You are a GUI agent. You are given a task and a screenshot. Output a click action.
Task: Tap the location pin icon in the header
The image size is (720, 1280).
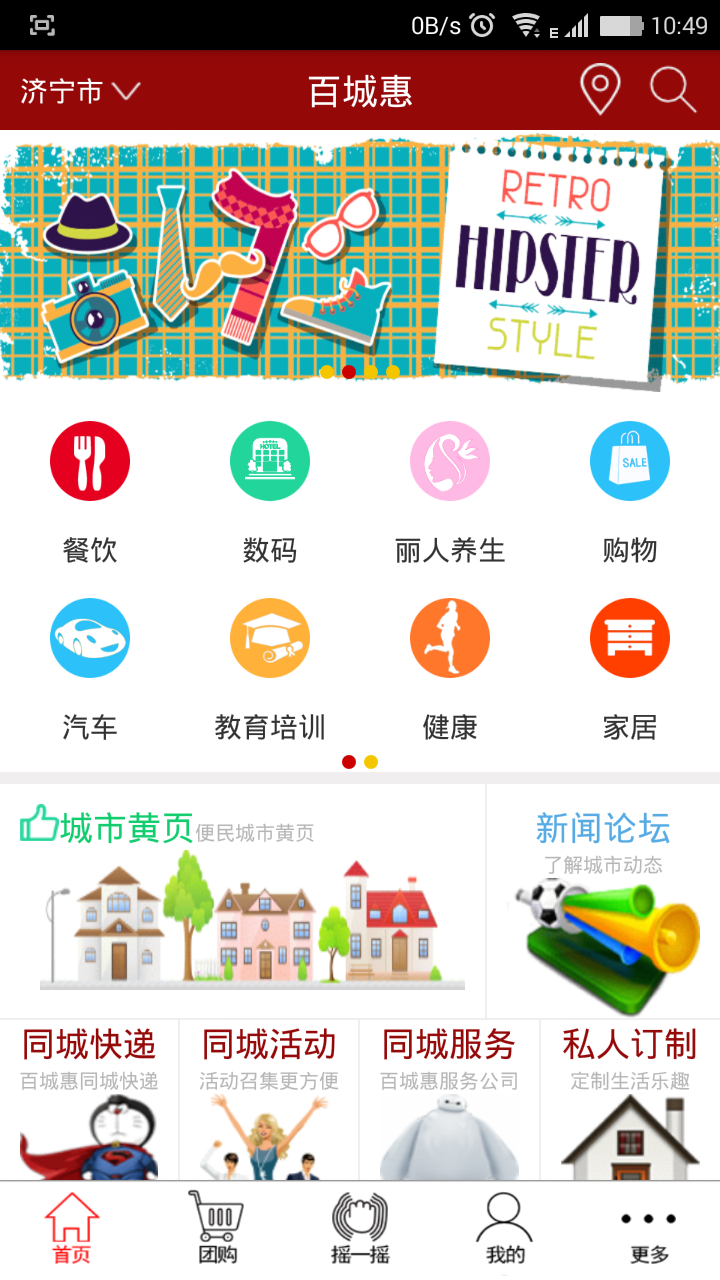pyautogui.click(x=600, y=89)
